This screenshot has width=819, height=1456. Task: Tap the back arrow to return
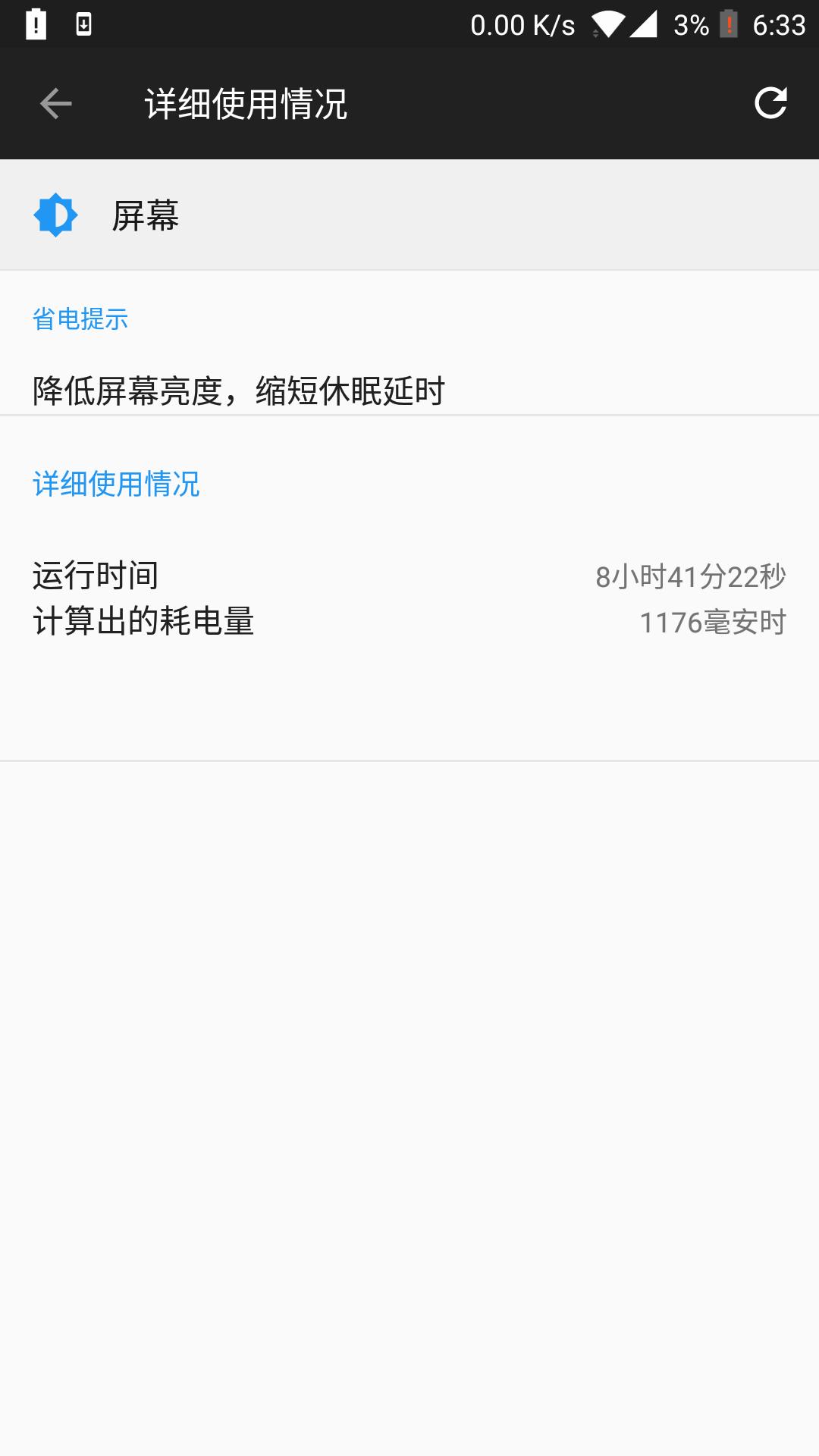53,104
